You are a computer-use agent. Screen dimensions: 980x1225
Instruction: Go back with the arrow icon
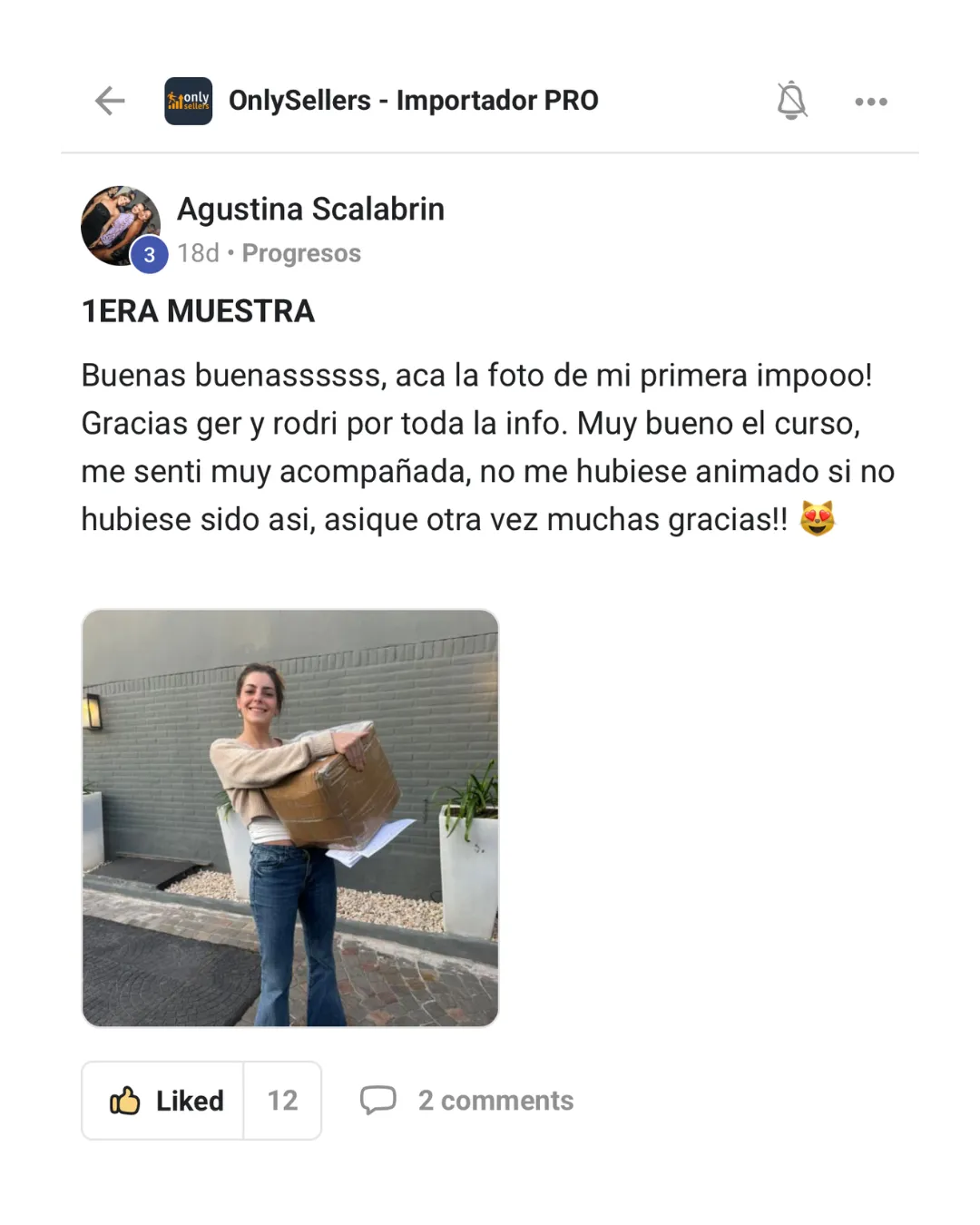point(110,101)
